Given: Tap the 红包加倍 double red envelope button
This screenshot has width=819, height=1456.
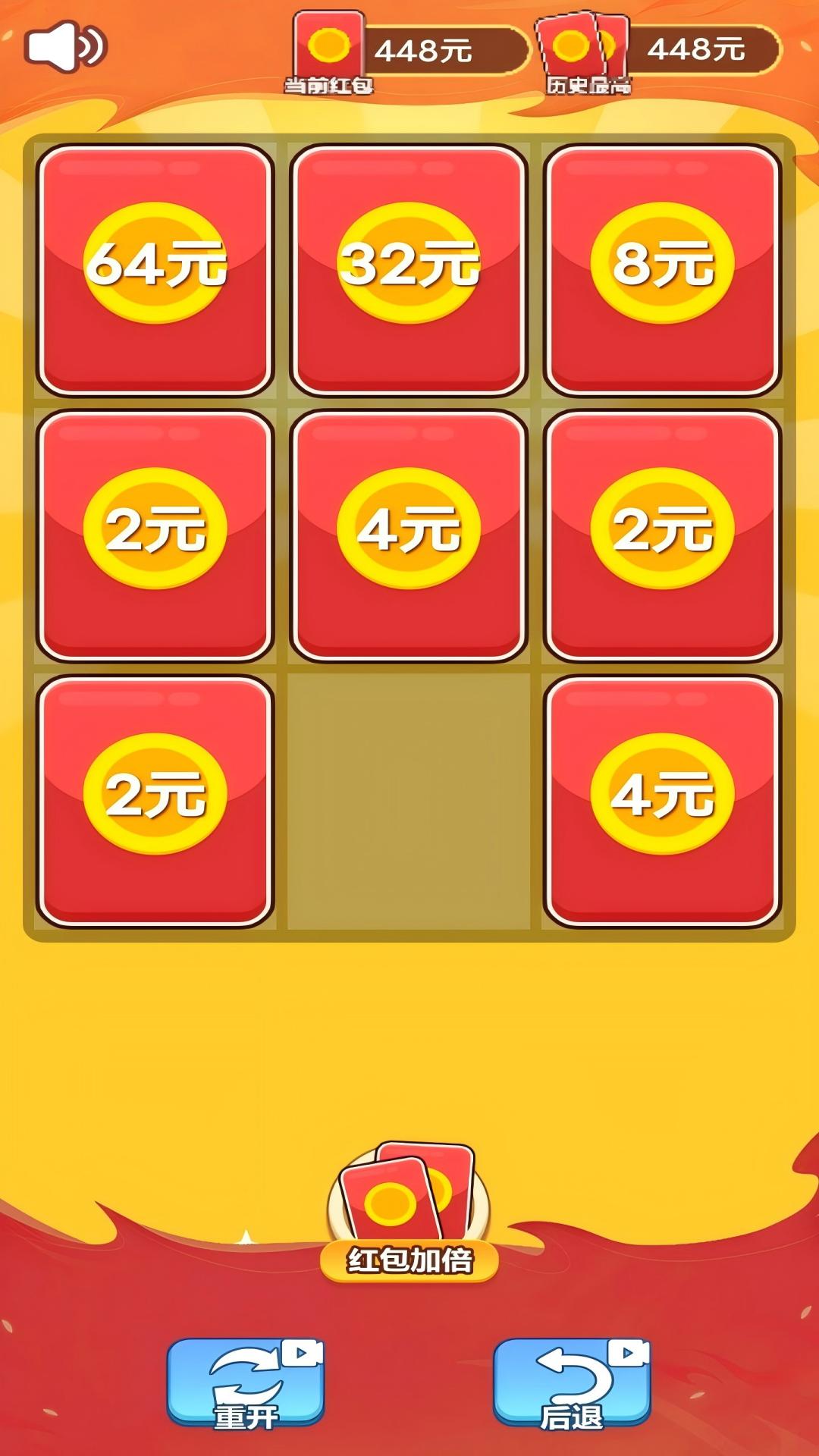Looking at the screenshot, I should 409,1213.
